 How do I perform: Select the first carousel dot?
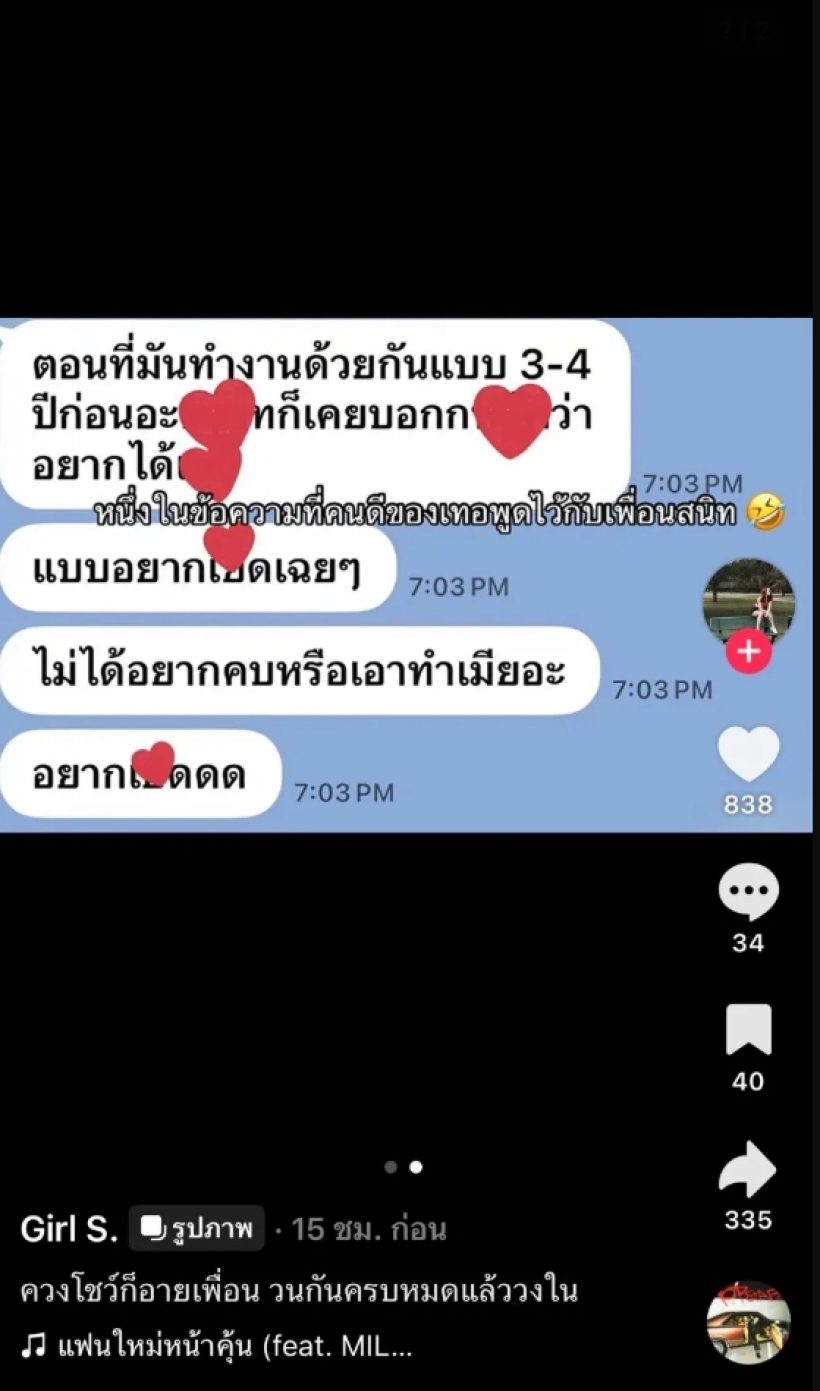tap(392, 1166)
